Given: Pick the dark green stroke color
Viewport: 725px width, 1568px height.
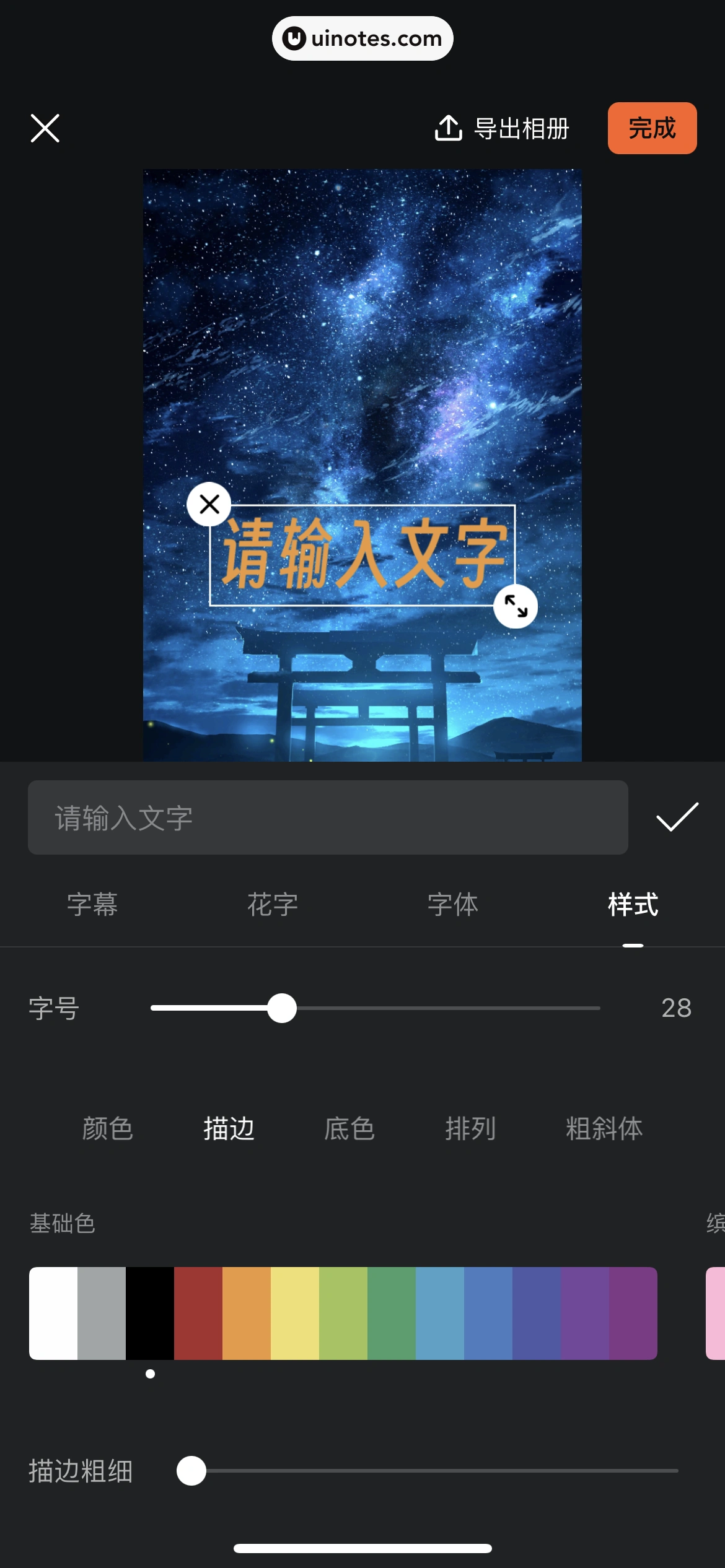Looking at the screenshot, I should tap(392, 1313).
